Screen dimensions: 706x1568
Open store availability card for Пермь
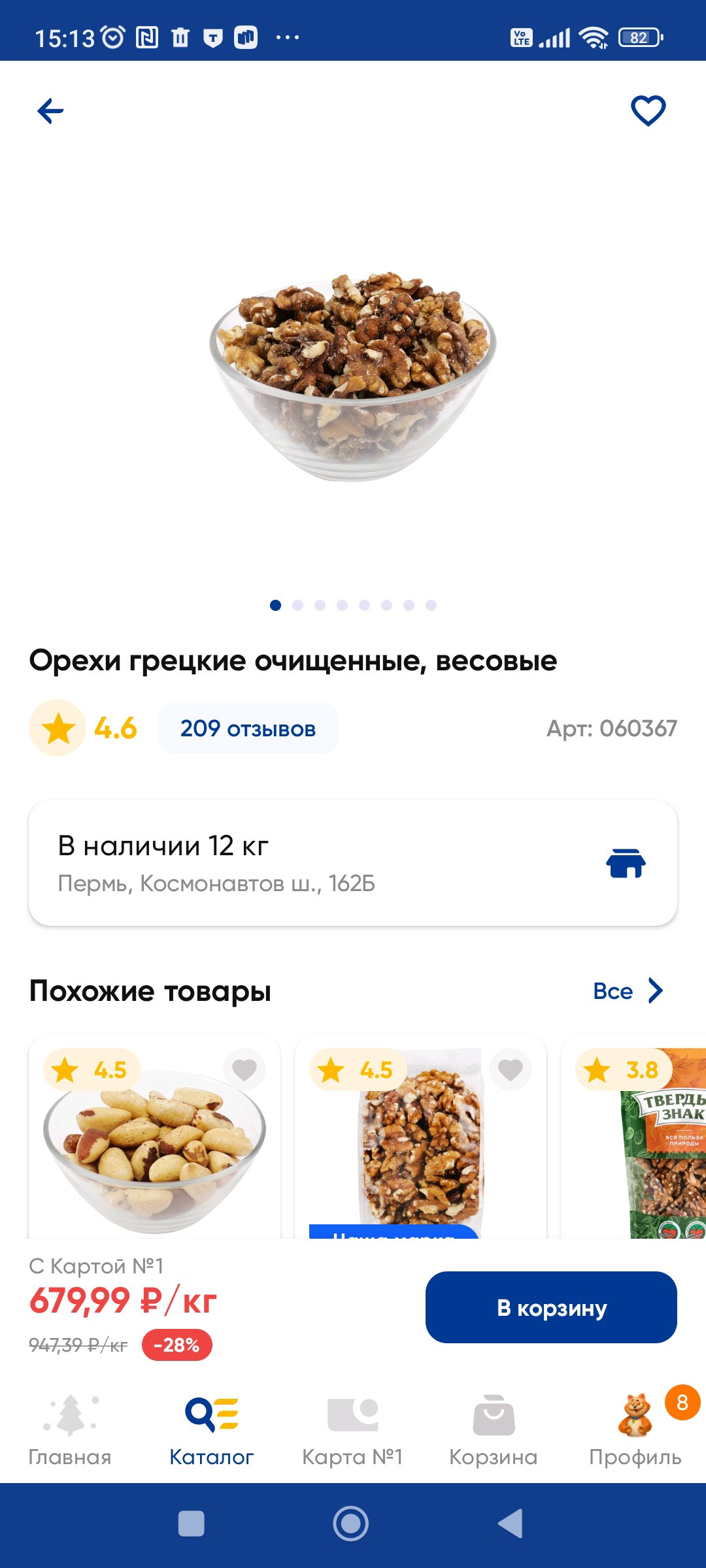[x=353, y=862]
